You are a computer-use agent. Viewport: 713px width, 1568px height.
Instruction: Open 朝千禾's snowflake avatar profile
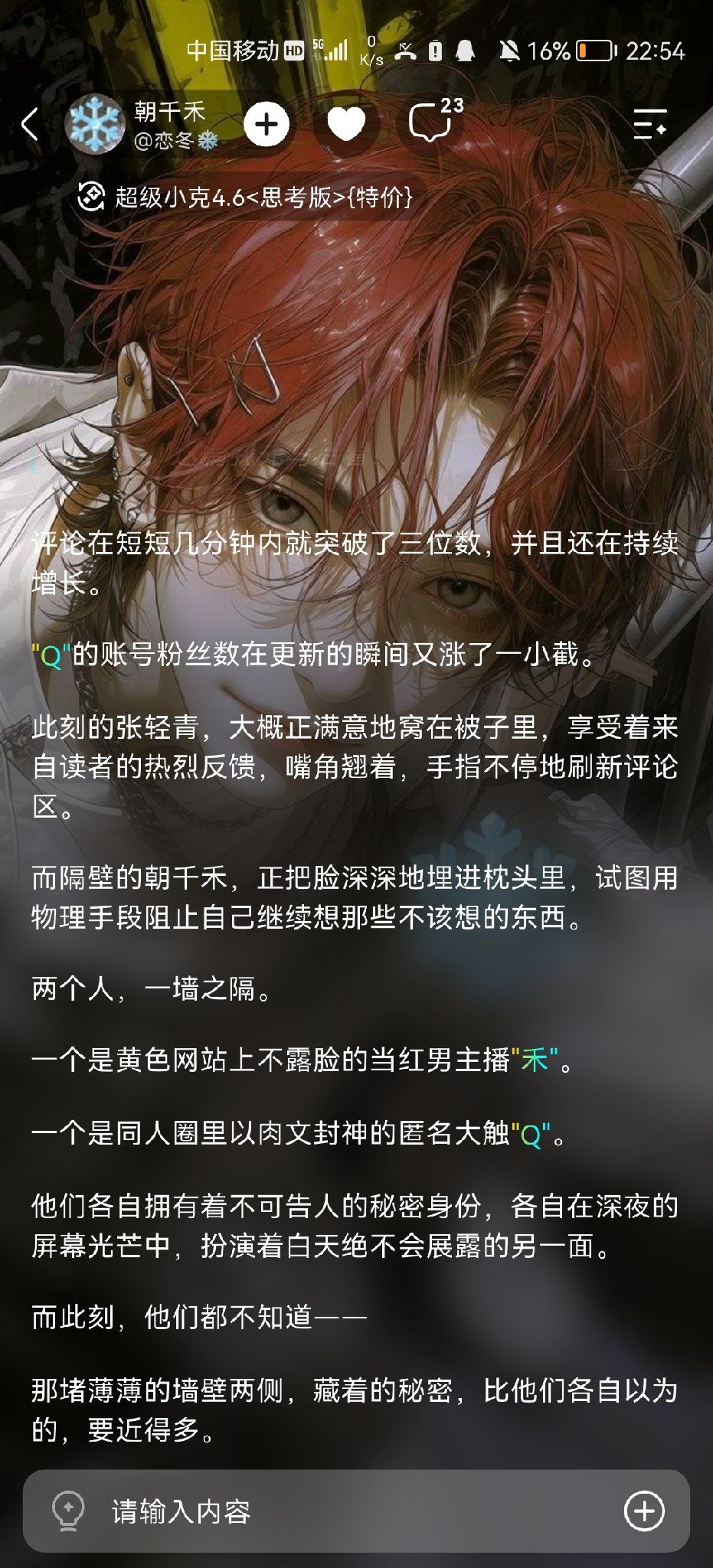tap(96, 124)
